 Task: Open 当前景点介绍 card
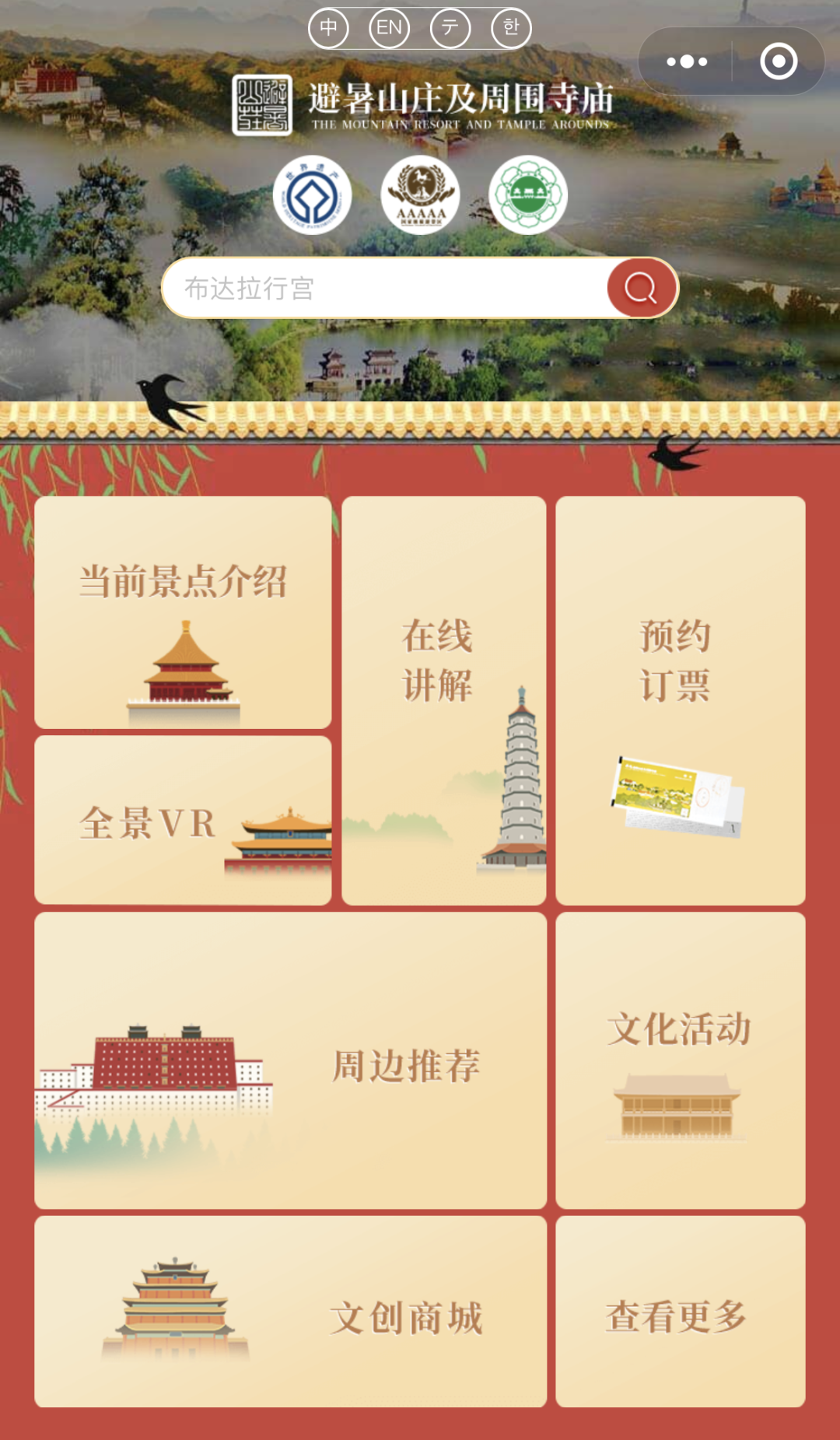tap(183, 612)
